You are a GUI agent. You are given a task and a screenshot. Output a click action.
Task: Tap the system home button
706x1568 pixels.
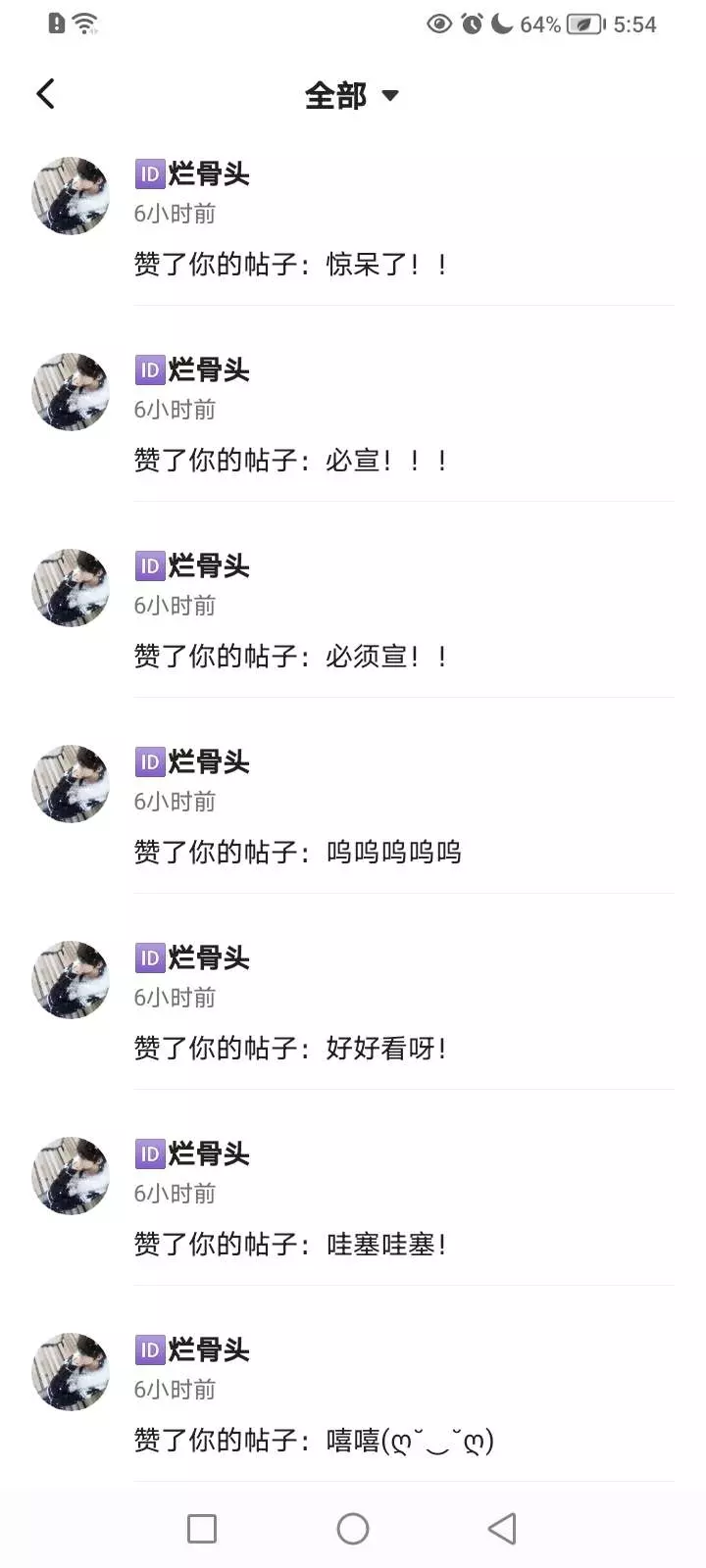353,1528
